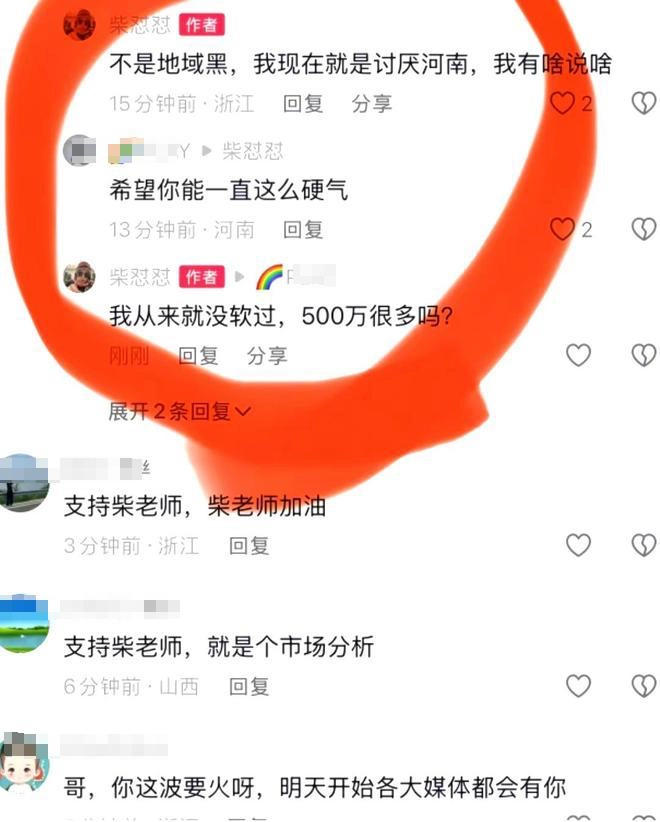Expand 展开2条回复
The width and height of the screenshot is (660, 822).
[x=180, y=411]
